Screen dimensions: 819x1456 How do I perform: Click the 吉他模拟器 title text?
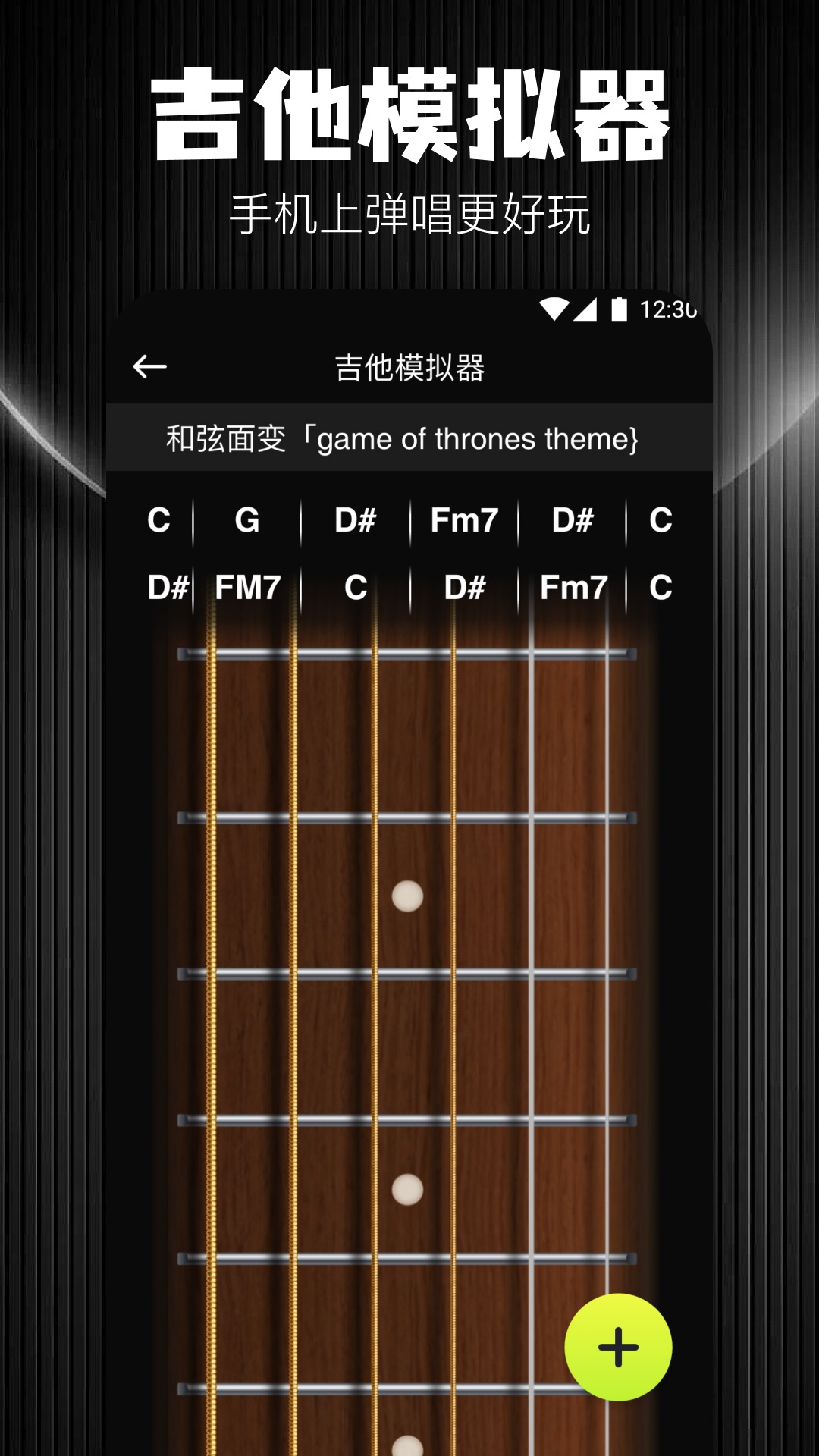click(x=409, y=366)
